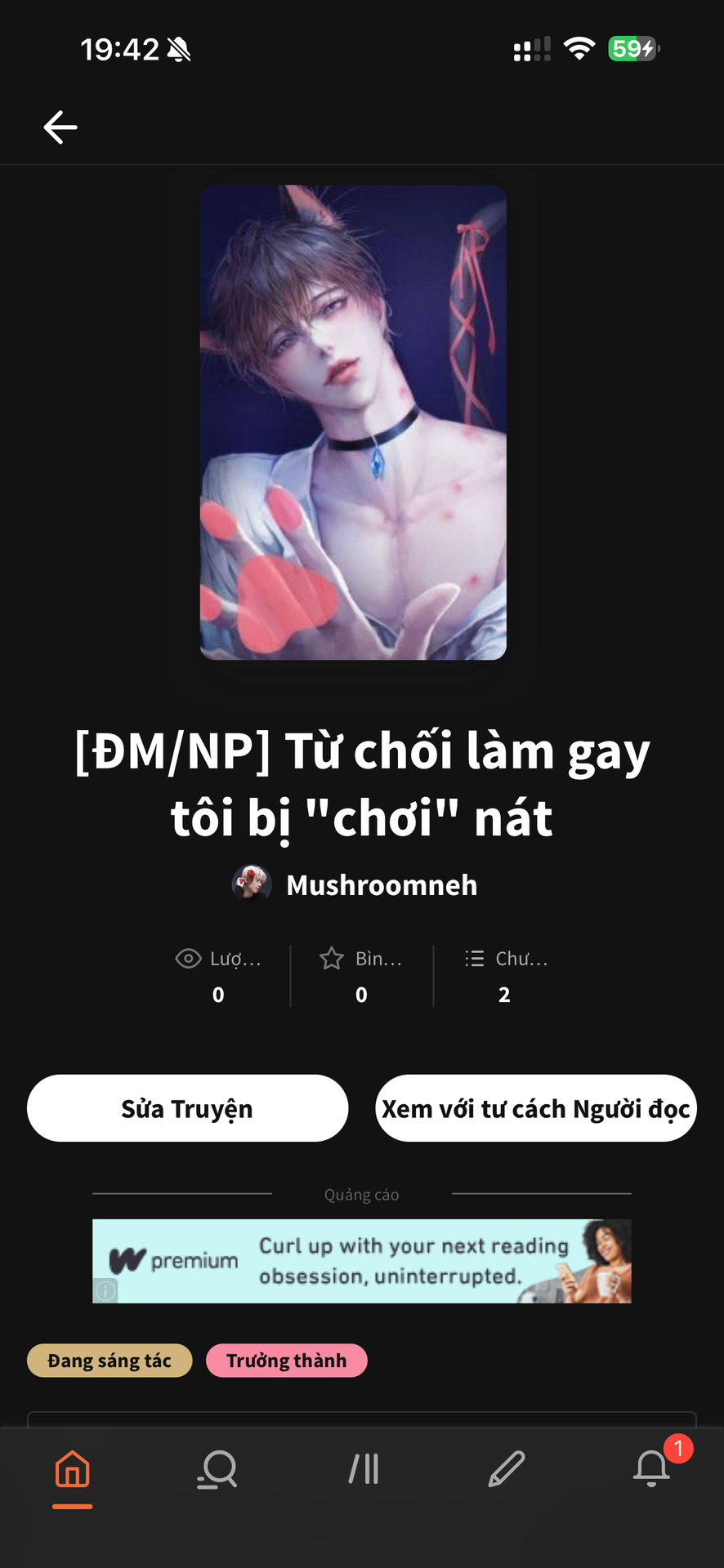724x1568 pixels.
Task: Open author Mushroomneh's profile
Action: point(355,884)
